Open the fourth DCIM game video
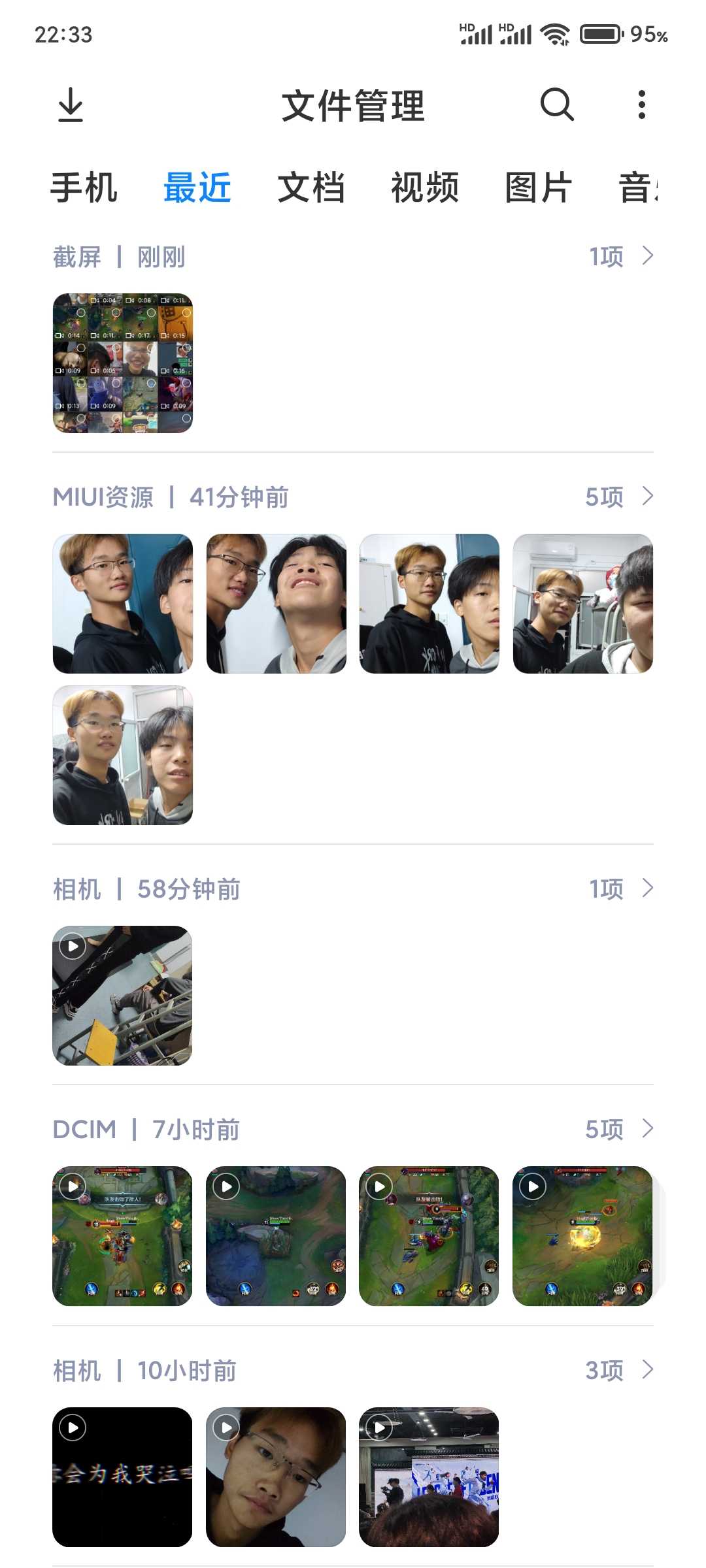This screenshot has height=1568, width=706. [x=582, y=1236]
